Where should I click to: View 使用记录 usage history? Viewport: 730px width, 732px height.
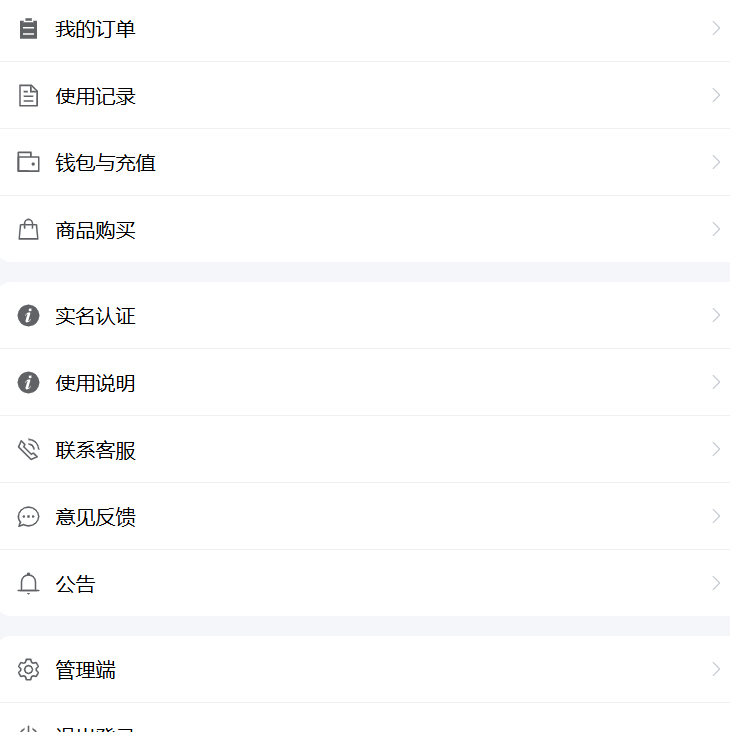(x=365, y=96)
